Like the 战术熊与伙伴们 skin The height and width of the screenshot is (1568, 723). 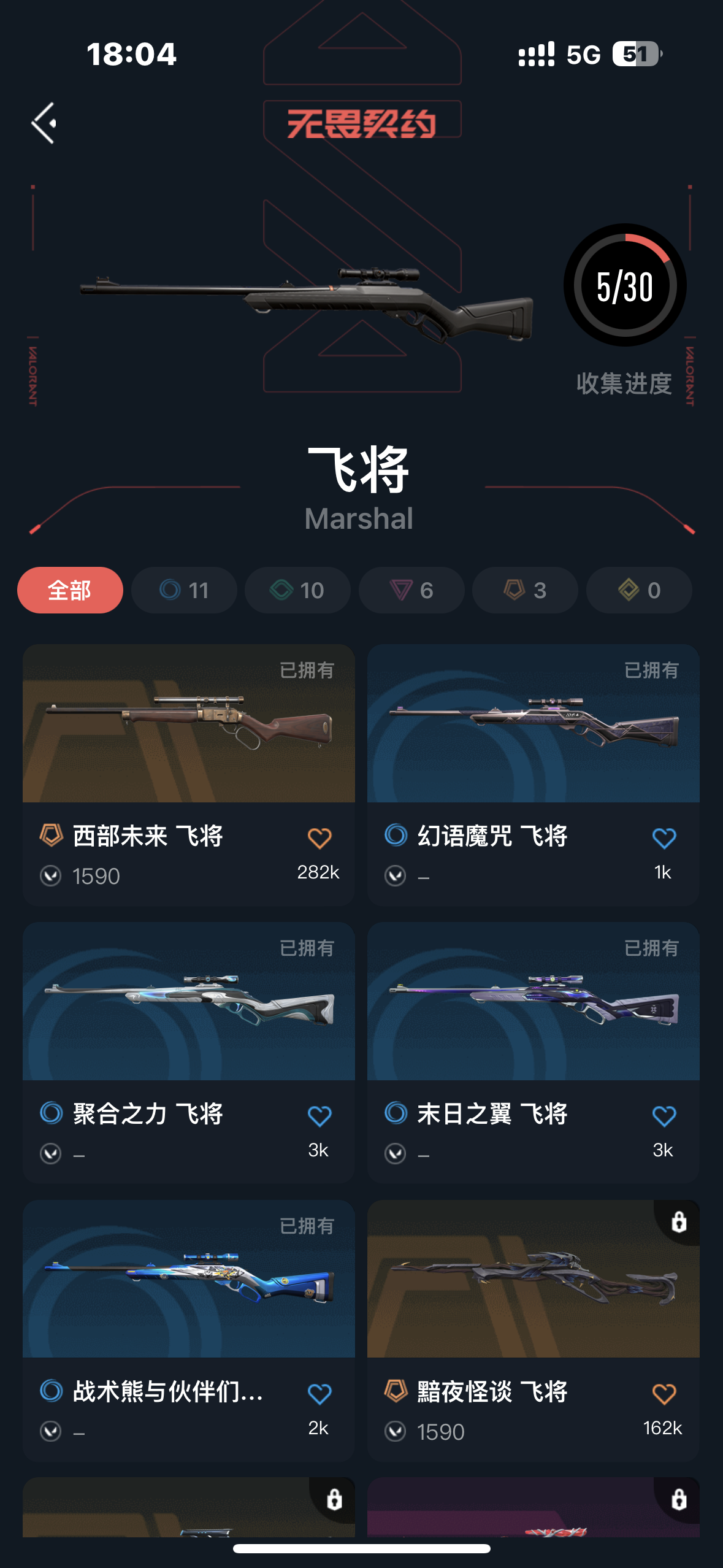(319, 1394)
